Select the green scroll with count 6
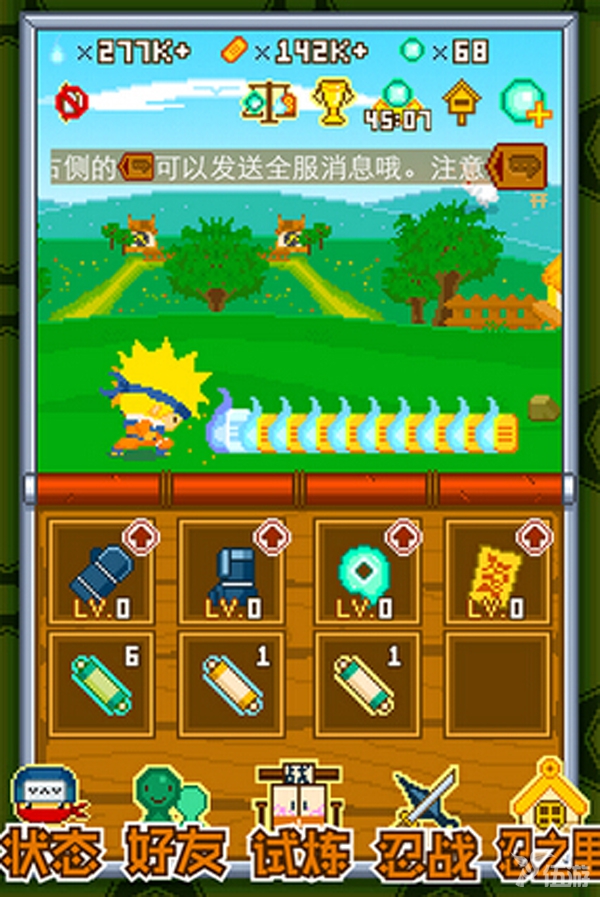600x897 pixels. pyautogui.click(x=101, y=684)
